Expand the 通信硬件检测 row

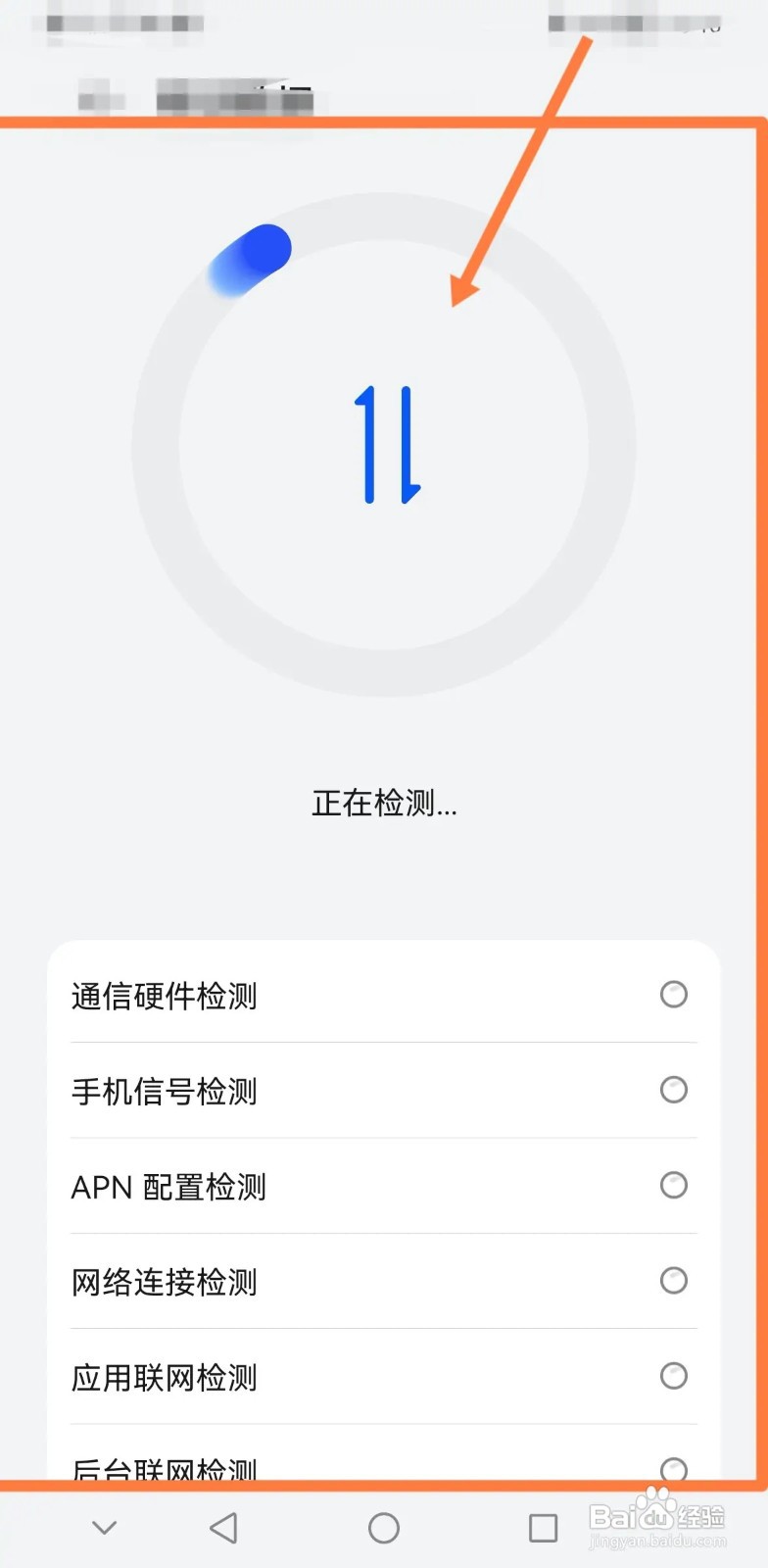[382, 996]
